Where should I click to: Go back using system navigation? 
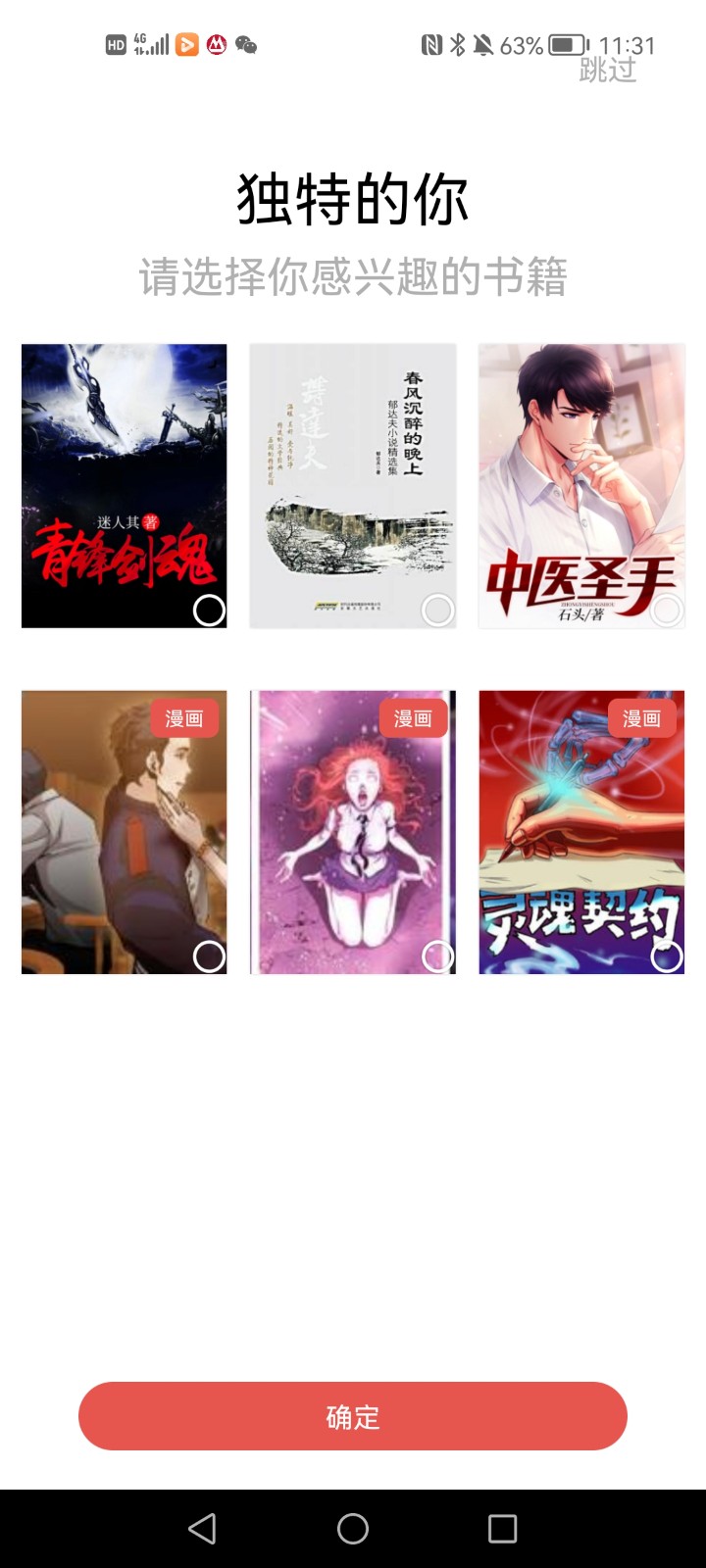202,1529
